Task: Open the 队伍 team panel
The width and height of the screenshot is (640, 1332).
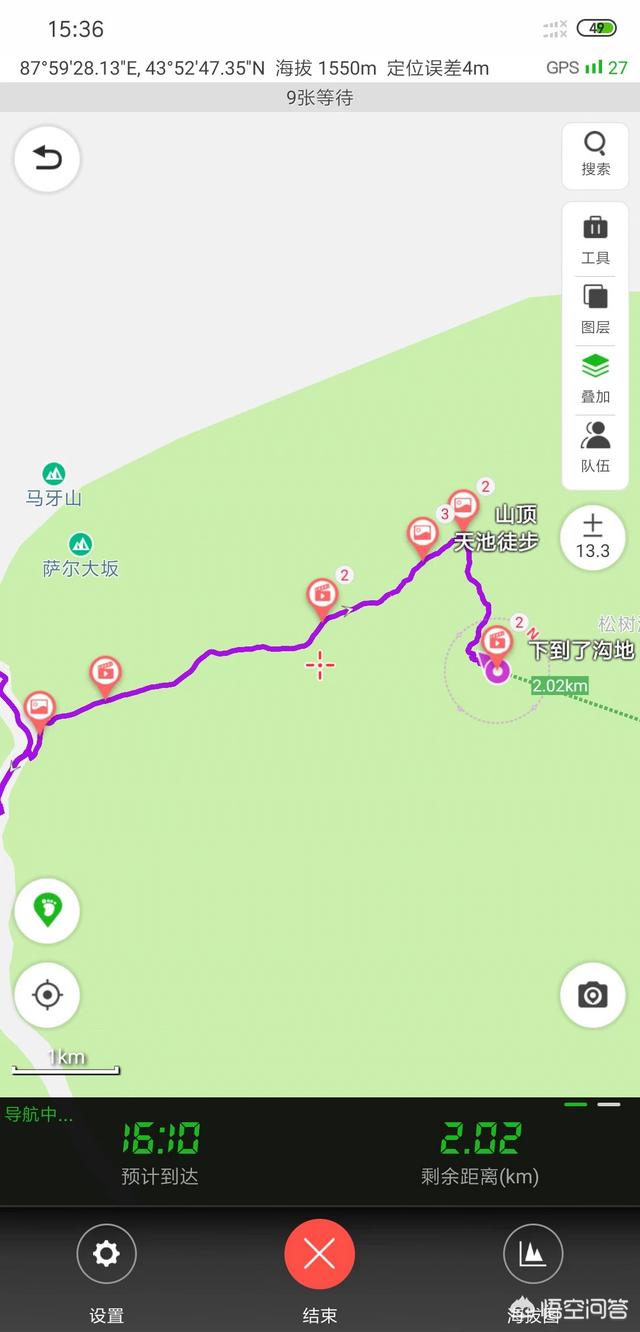Action: click(x=595, y=447)
